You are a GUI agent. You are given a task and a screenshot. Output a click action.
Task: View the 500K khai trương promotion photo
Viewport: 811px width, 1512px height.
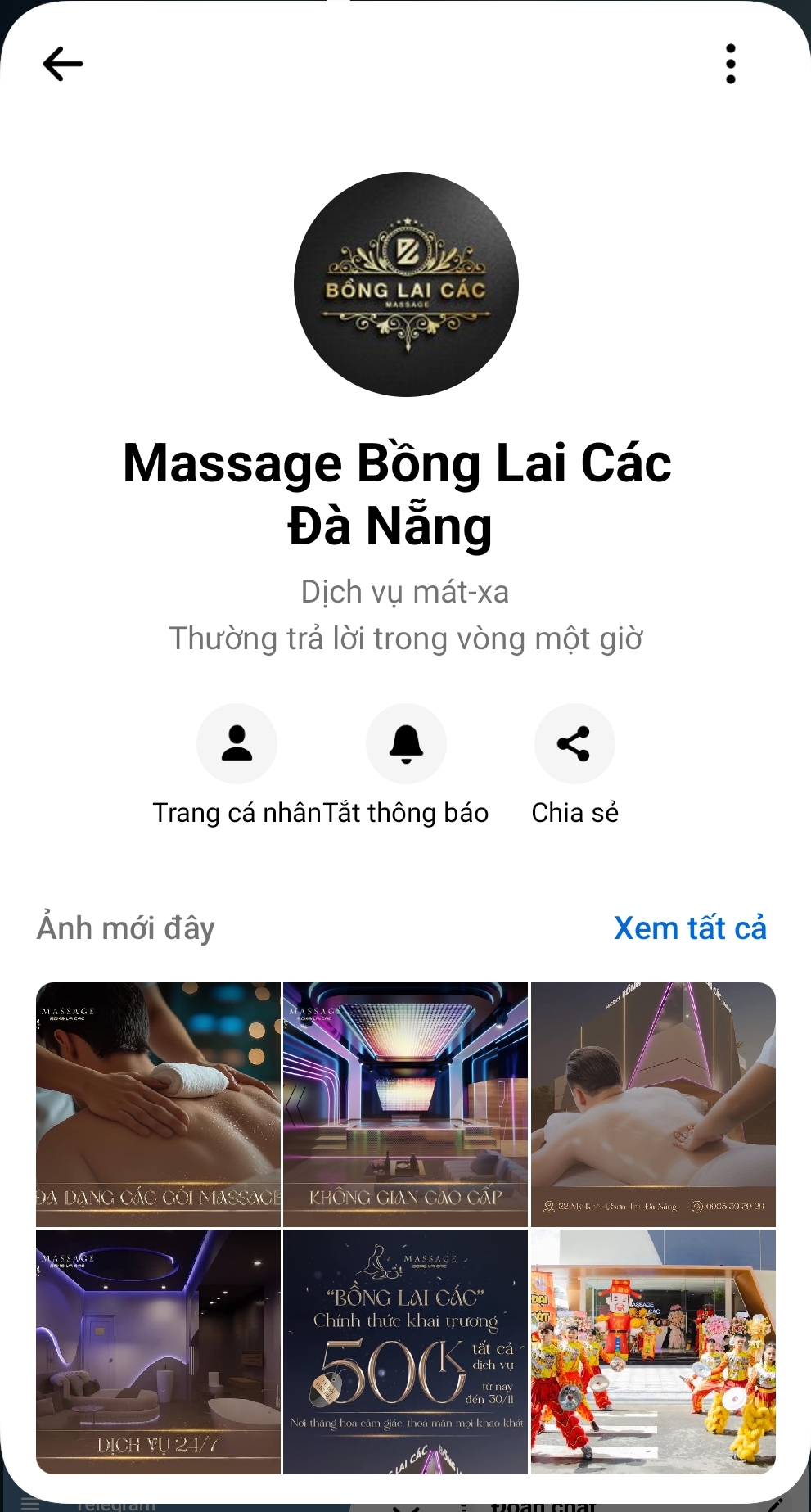click(405, 1351)
